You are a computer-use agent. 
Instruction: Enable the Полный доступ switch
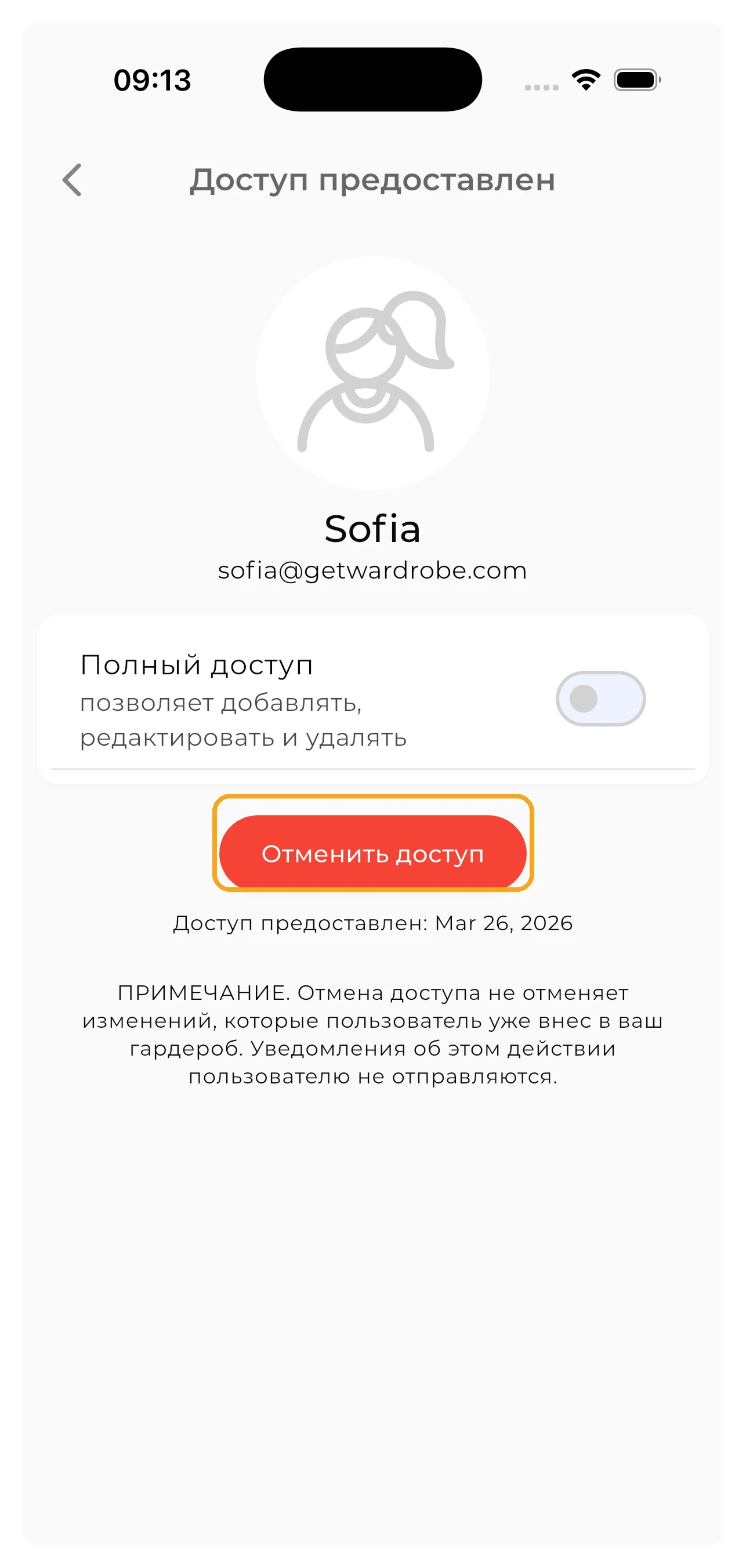[600, 698]
